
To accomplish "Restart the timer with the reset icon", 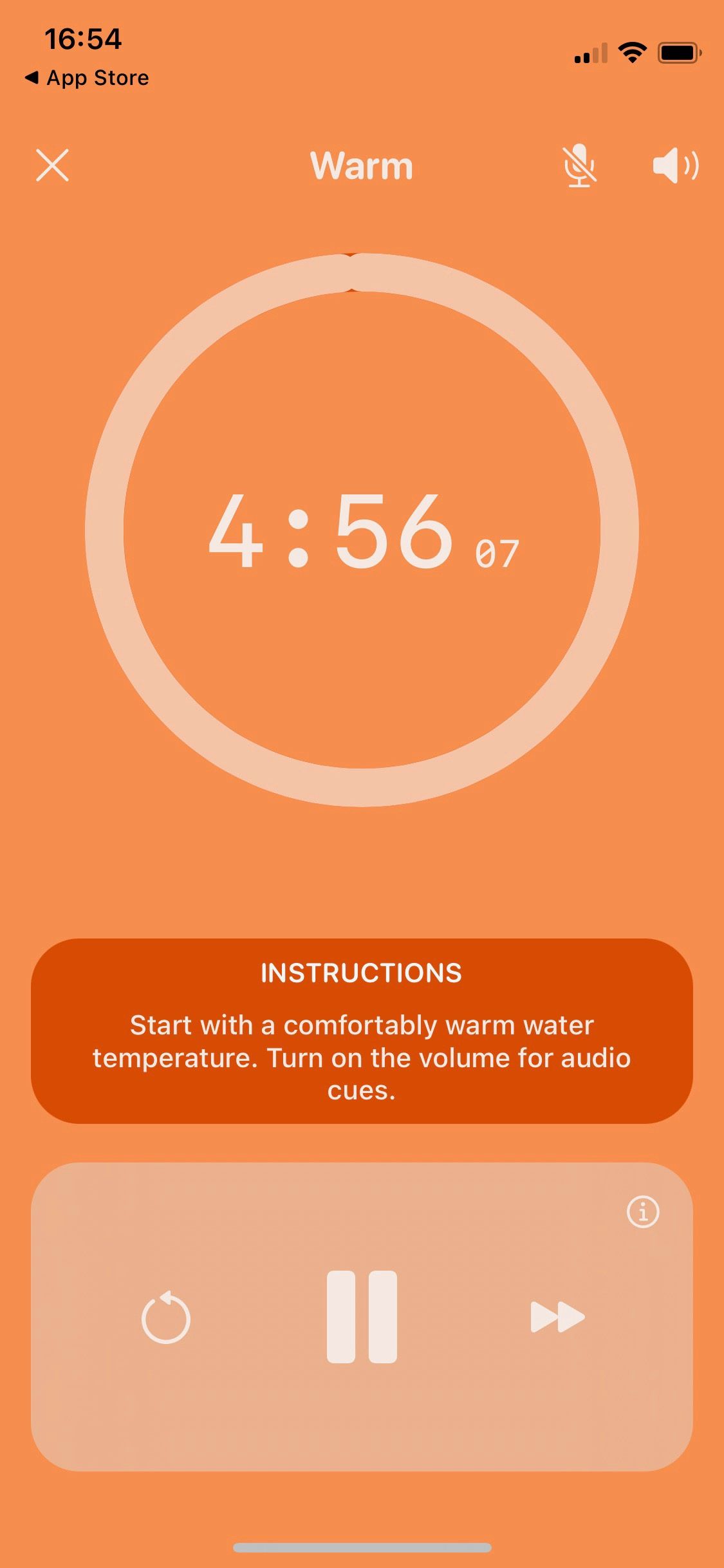I will click(166, 1317).
